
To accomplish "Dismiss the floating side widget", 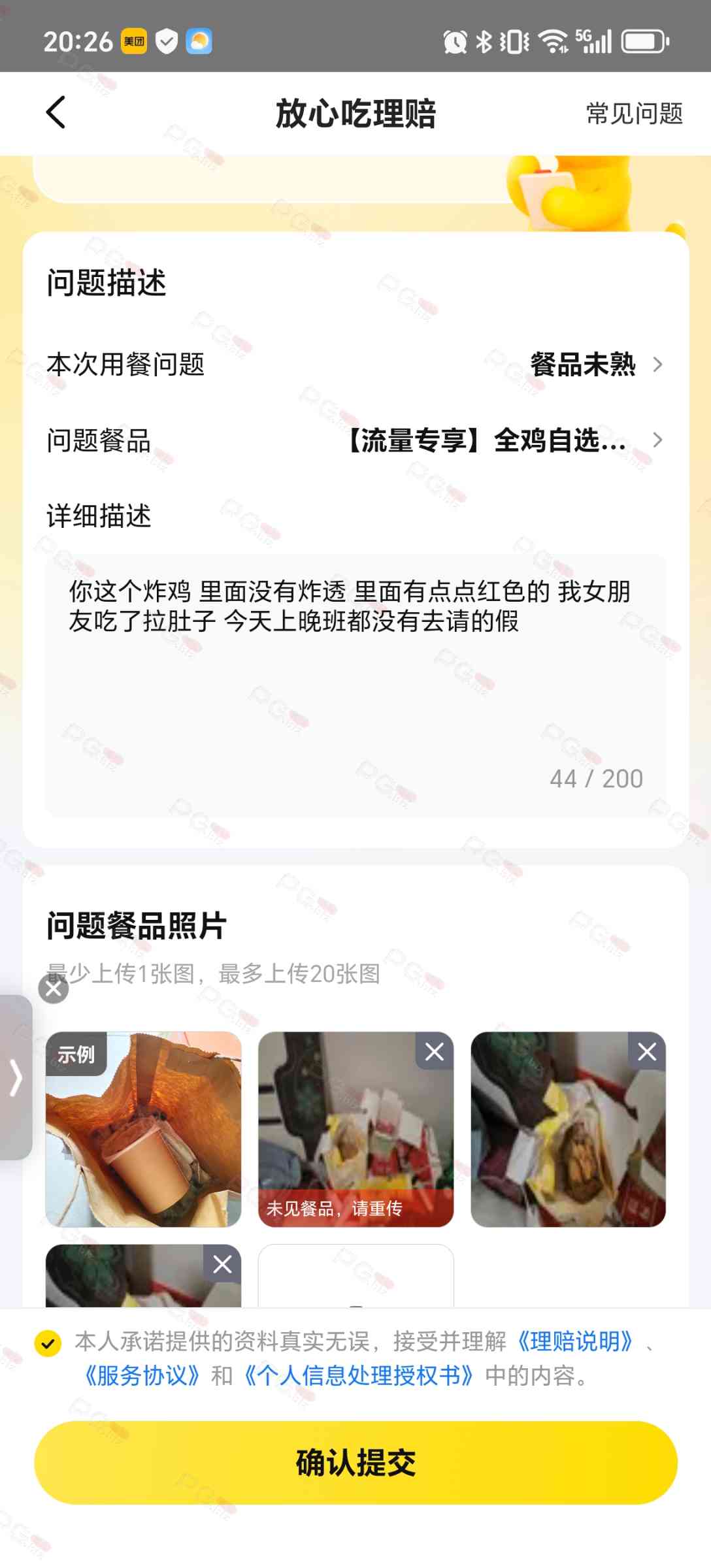I will pyautogui.click(x=54, y=988).
